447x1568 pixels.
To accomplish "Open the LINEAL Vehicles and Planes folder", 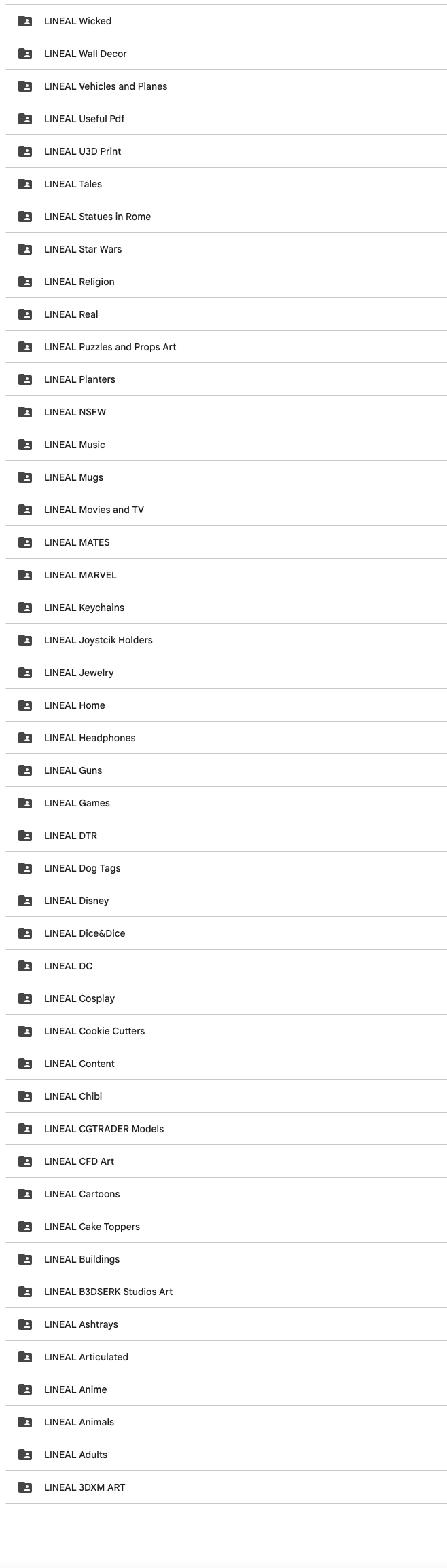I will pos(226,86).
